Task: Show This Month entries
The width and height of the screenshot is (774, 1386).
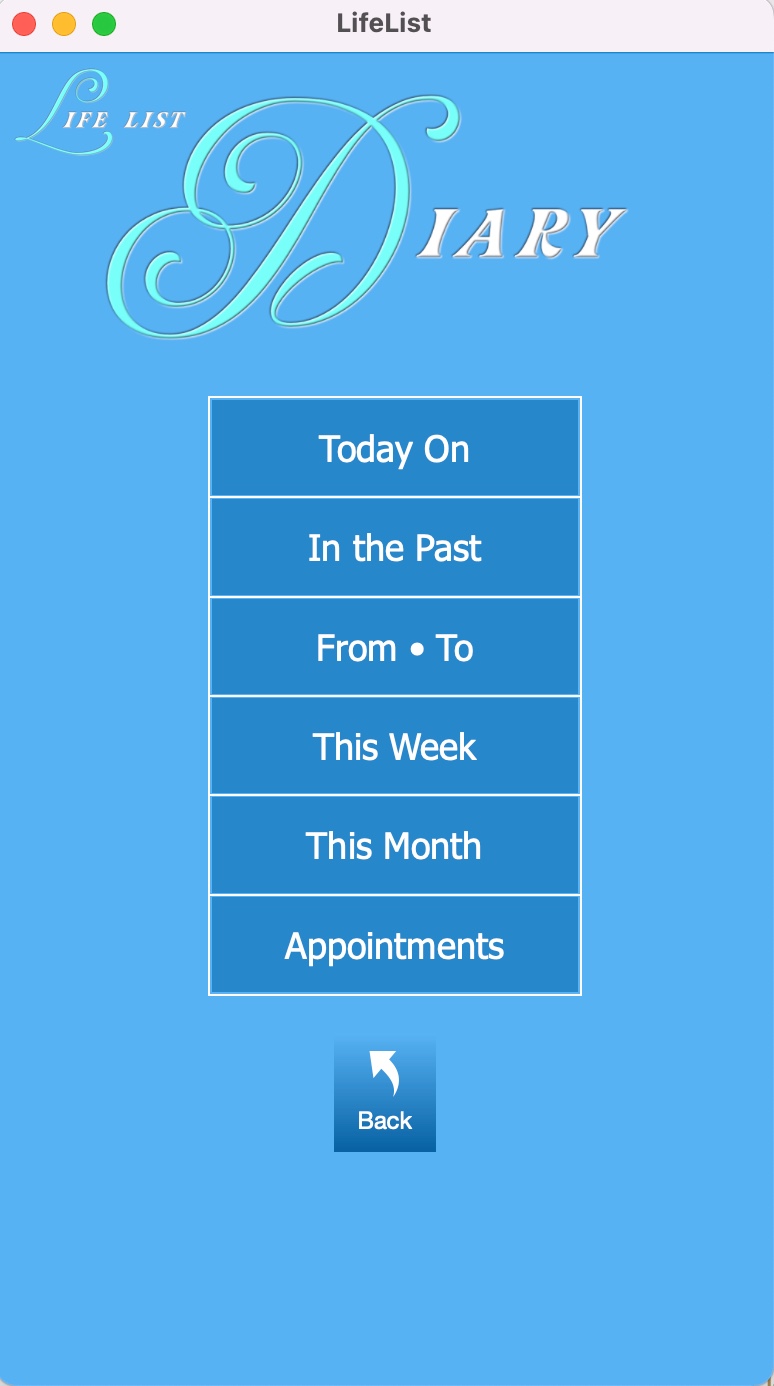Action: [395, 845]
